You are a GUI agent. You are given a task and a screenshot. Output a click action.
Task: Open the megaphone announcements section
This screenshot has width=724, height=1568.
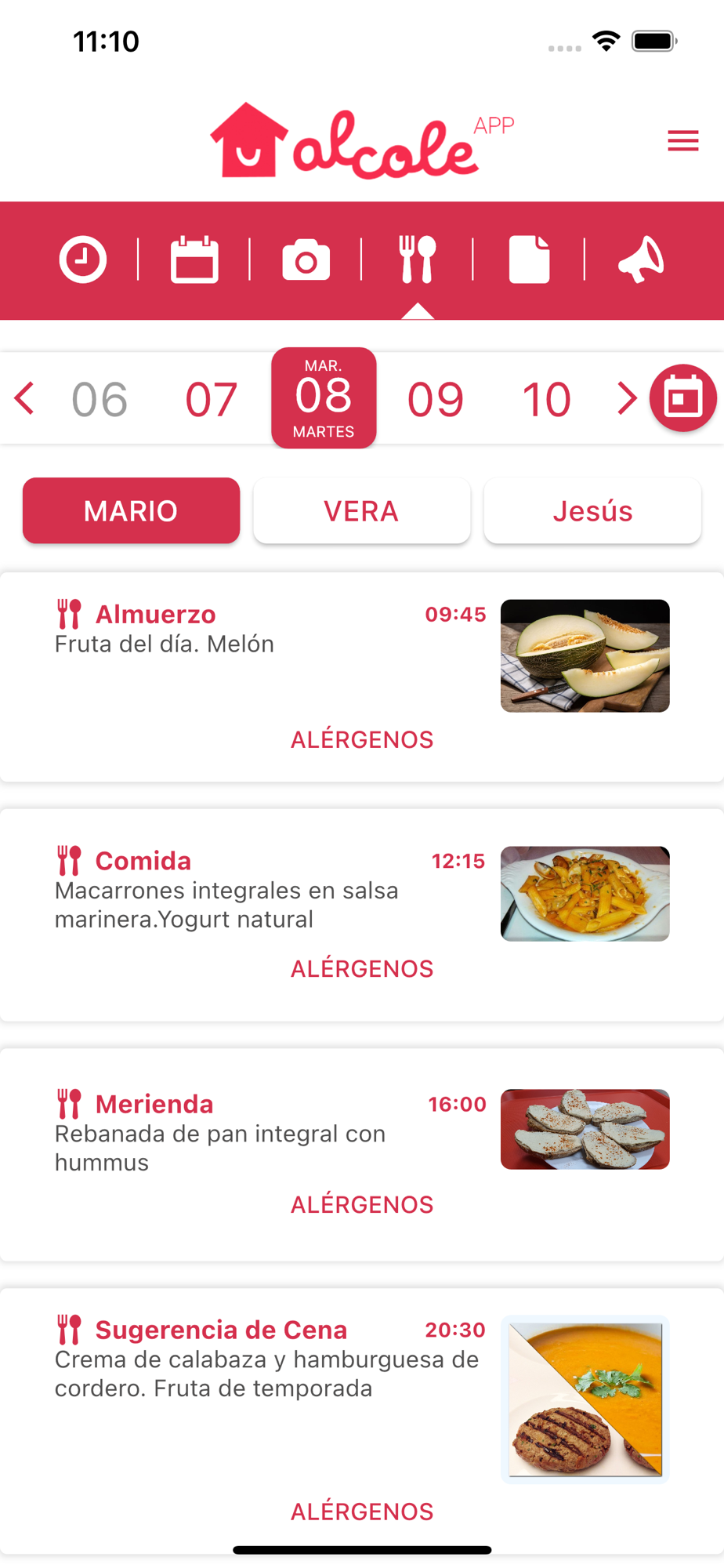tap(641, 260)
